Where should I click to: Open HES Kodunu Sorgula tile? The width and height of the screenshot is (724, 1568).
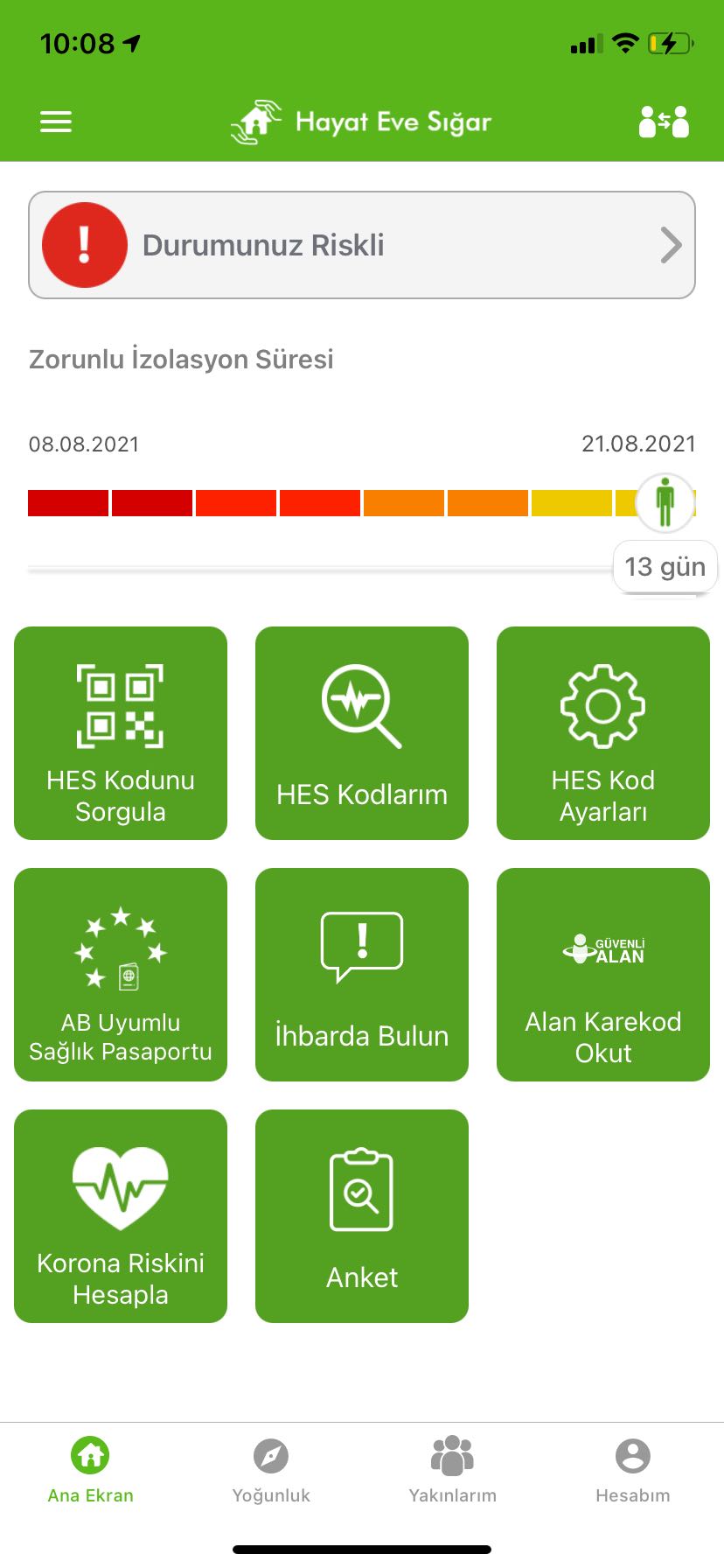[121, 733]
